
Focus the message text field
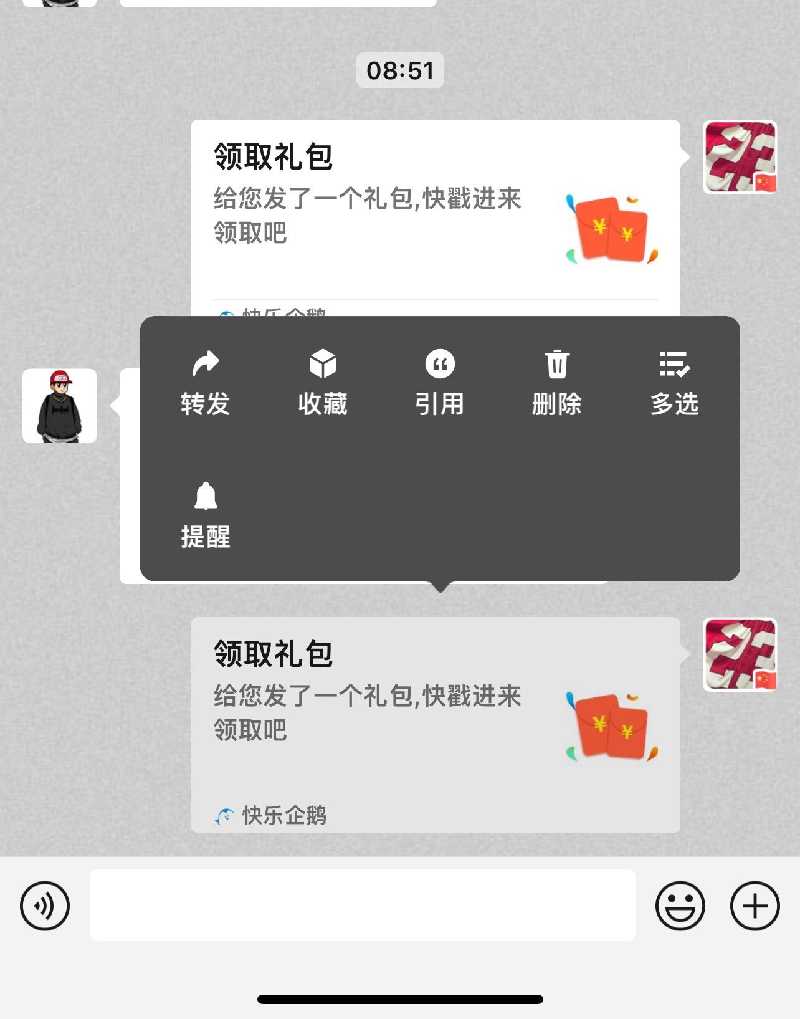tap(362, 905)
